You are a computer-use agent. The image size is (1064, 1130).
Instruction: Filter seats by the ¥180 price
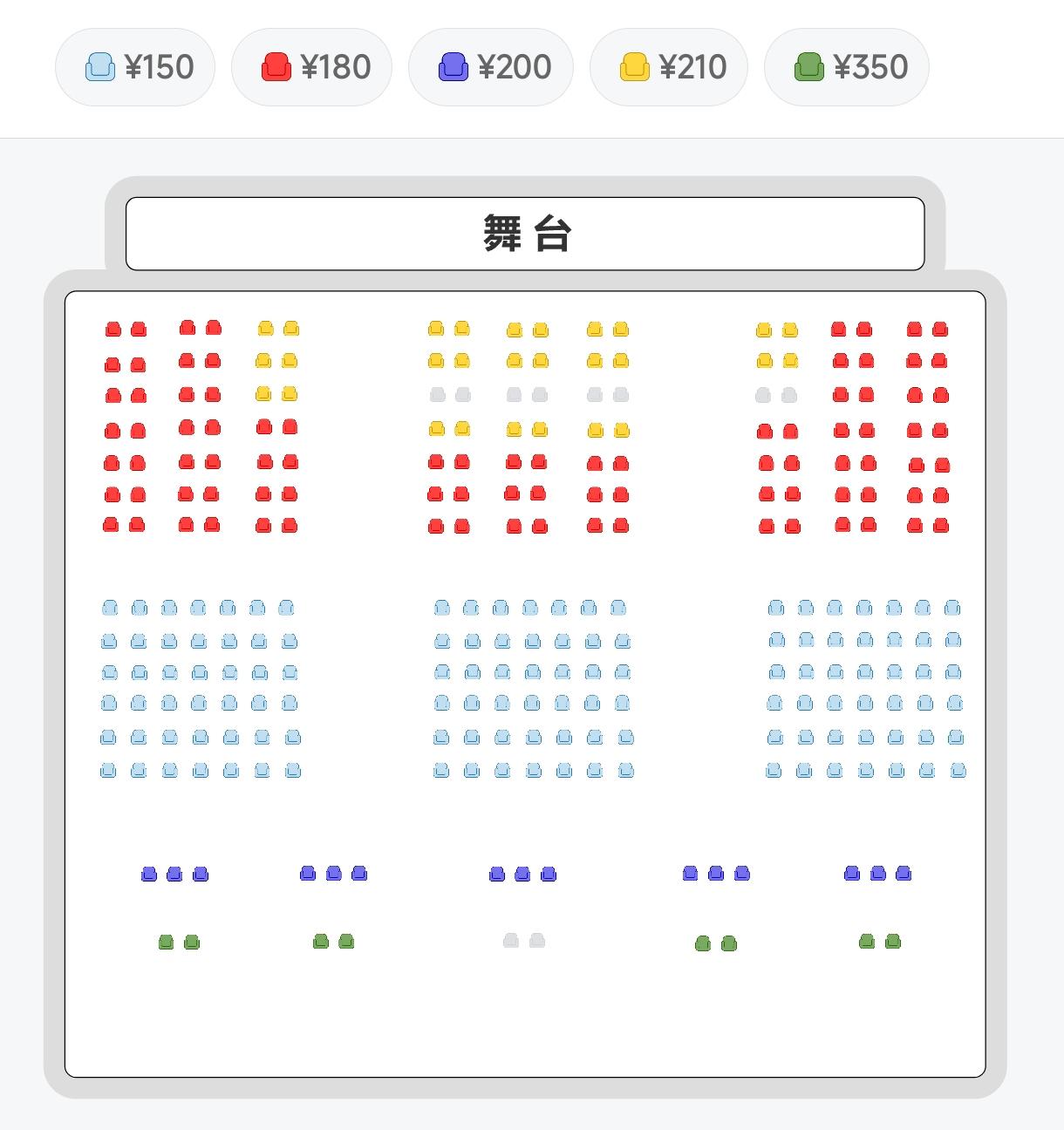[311, 67]
